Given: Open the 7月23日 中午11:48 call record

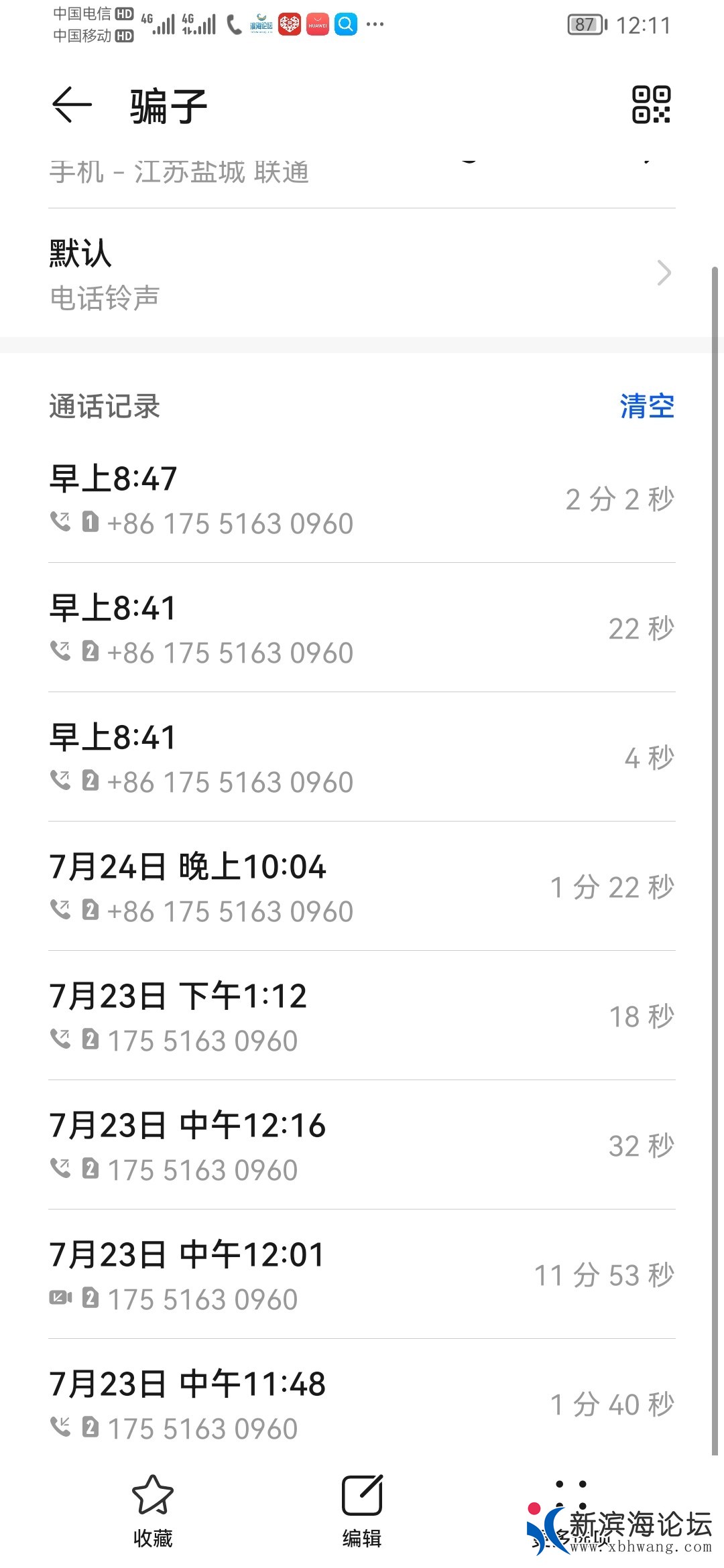Looking at the screenshot, I should coord(362,1405).
